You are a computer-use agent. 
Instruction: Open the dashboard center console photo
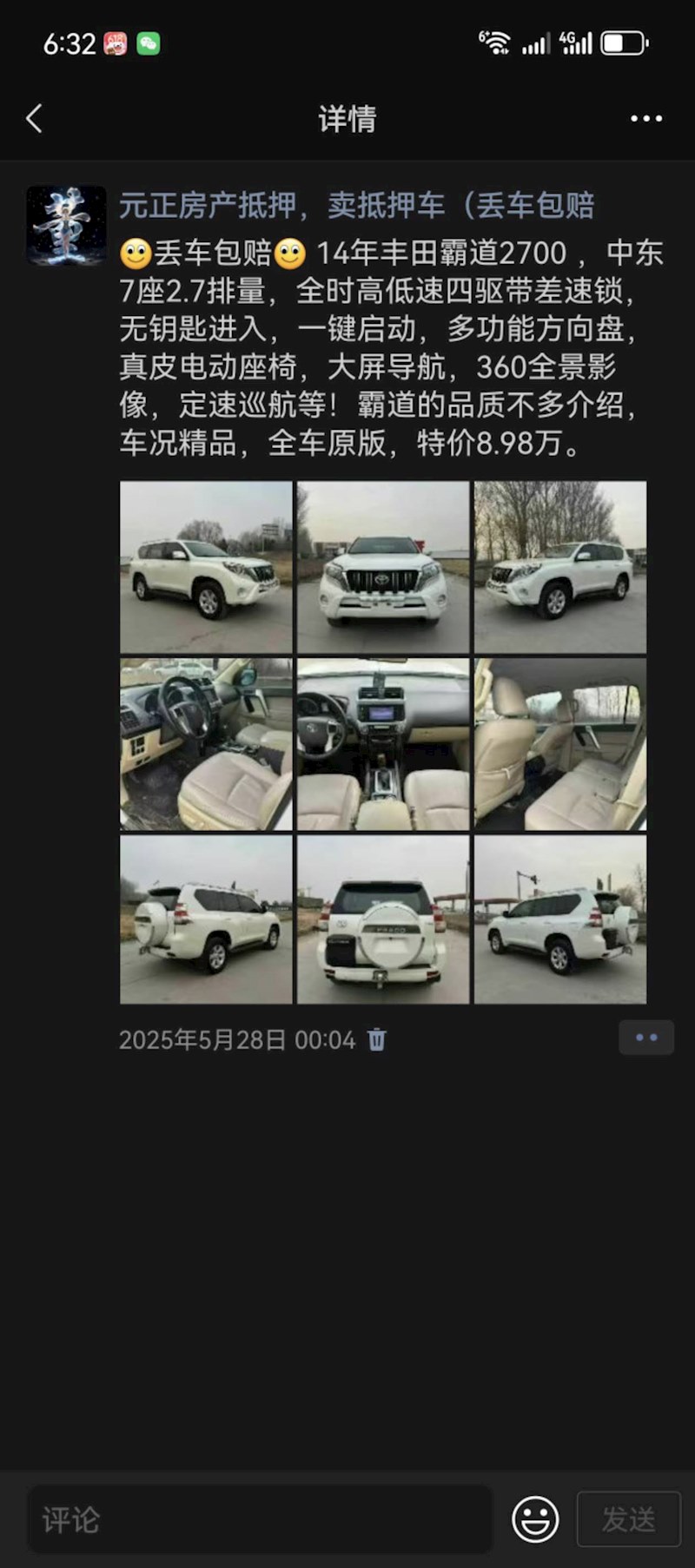383,744
